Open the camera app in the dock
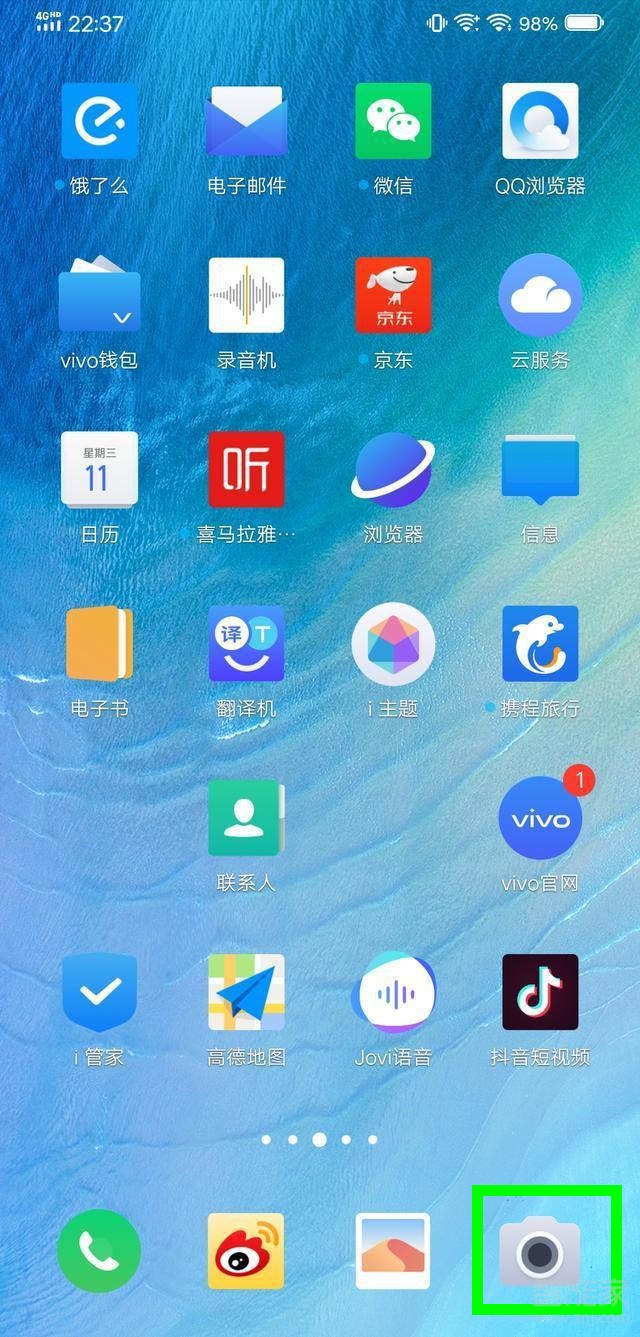Viewport: 640px width, 1337px height. [540, 1250]
